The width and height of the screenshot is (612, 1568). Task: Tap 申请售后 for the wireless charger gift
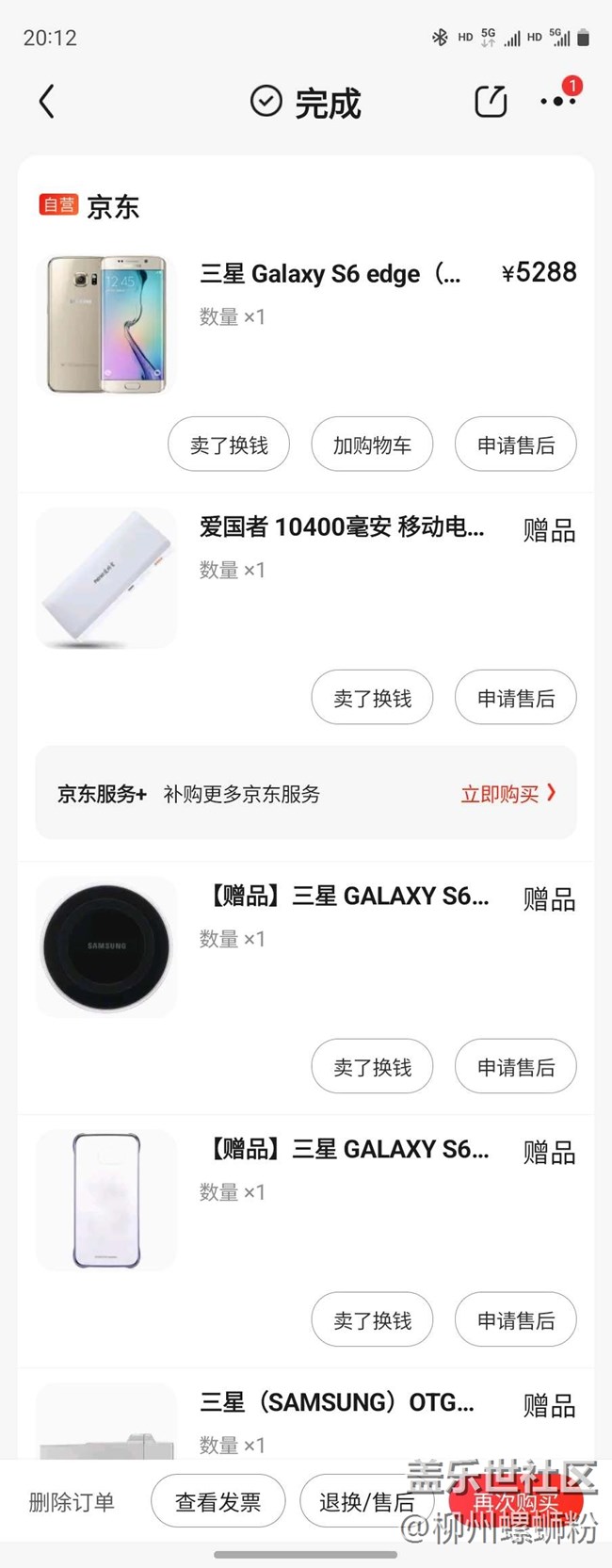tap(515, 1067)
